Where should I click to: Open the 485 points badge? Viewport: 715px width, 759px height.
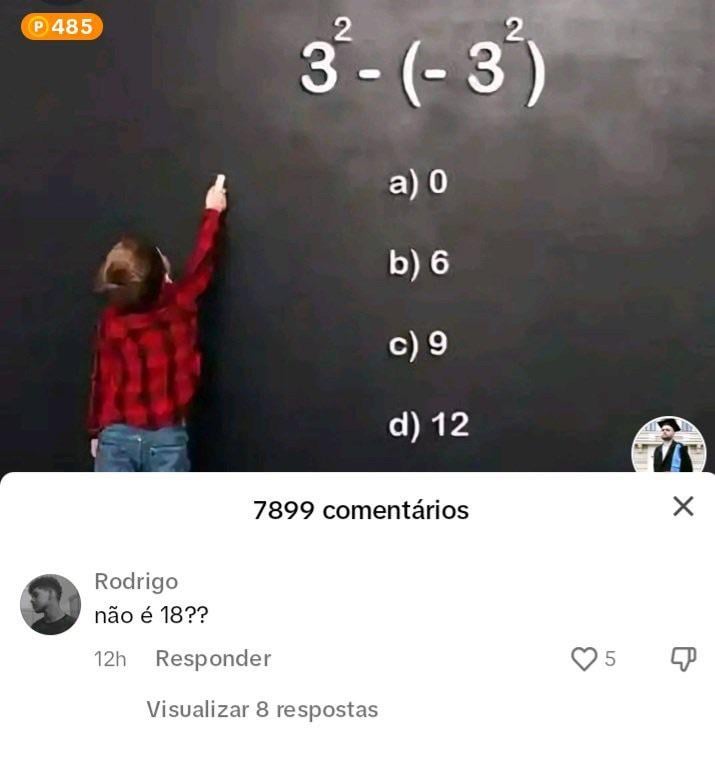tap(62, 27)
